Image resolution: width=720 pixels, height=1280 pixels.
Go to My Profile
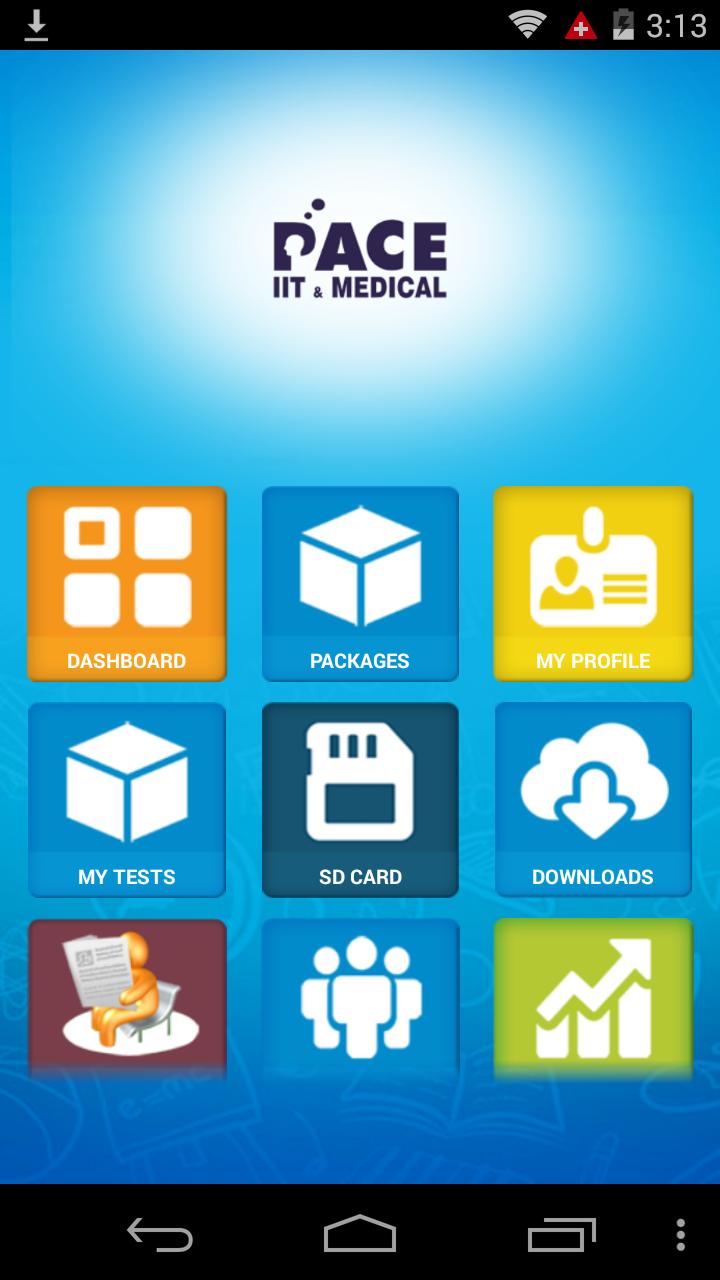593,583
